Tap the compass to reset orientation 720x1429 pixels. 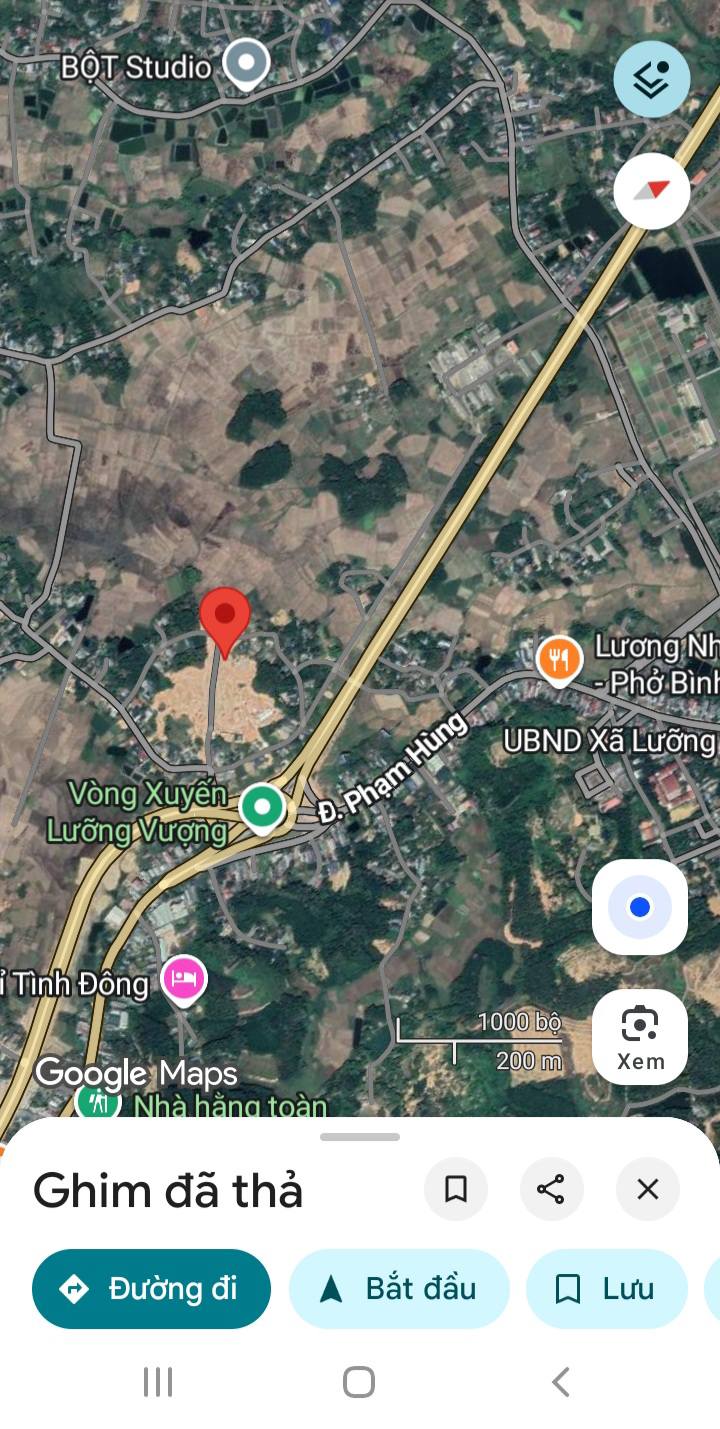tap(651, 190)
